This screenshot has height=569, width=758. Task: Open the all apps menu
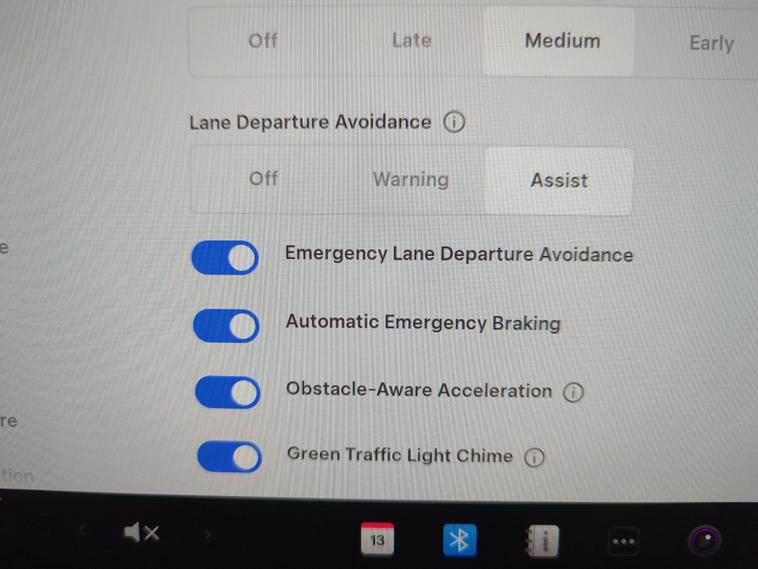(623, 541)
